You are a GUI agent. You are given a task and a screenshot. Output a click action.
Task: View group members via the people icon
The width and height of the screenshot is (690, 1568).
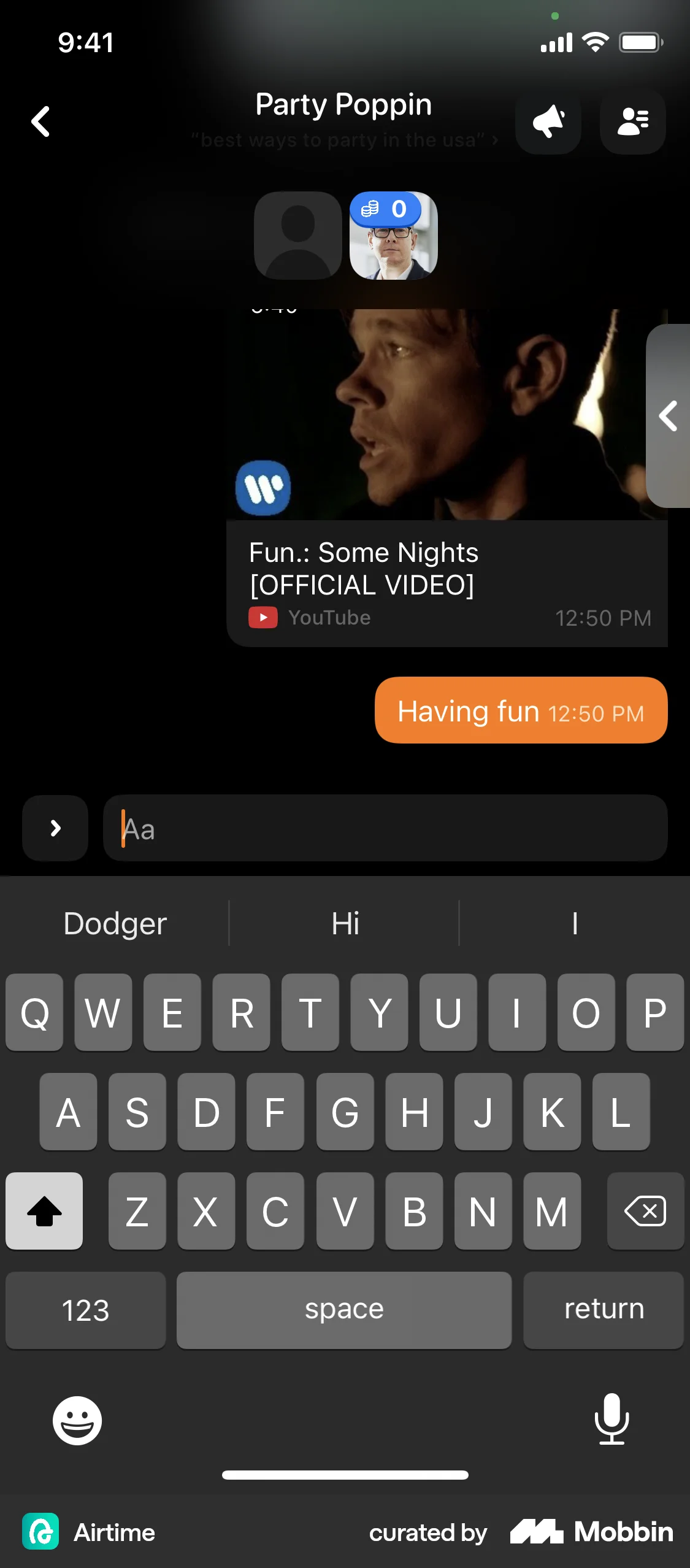click(x=632, y=121)
